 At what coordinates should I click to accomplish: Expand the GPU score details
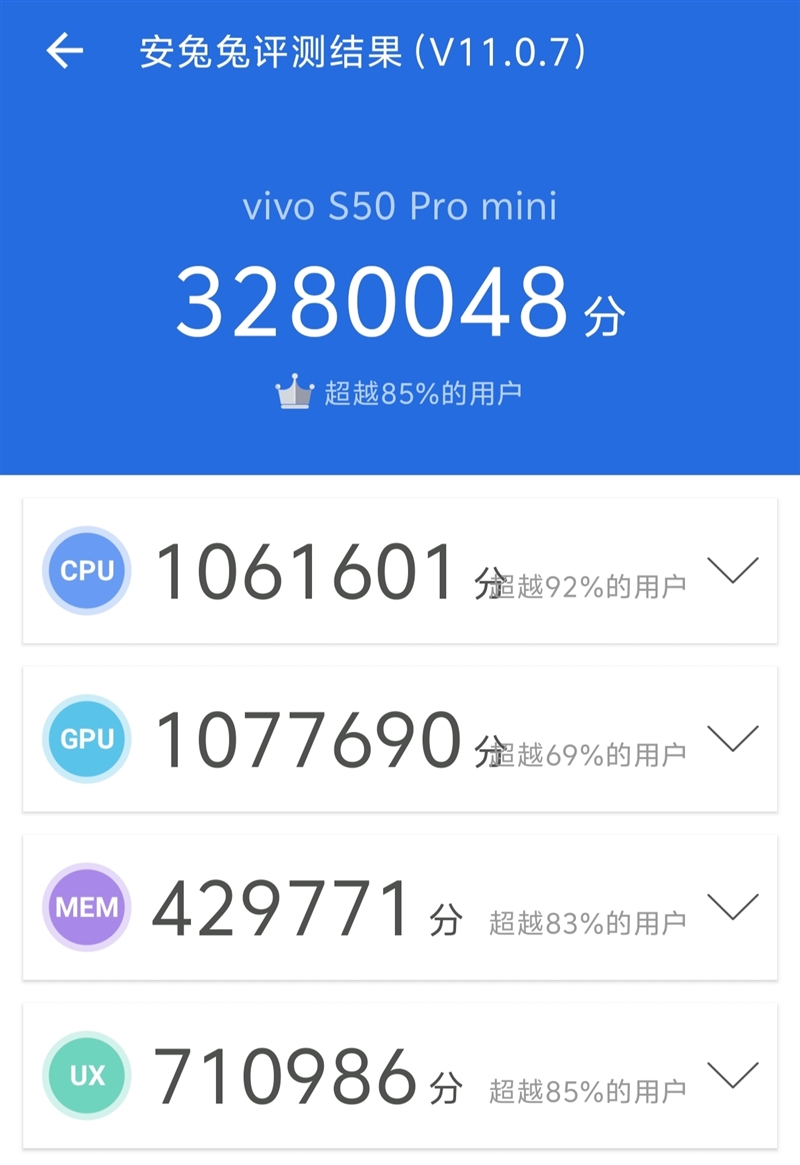point(733,739)
